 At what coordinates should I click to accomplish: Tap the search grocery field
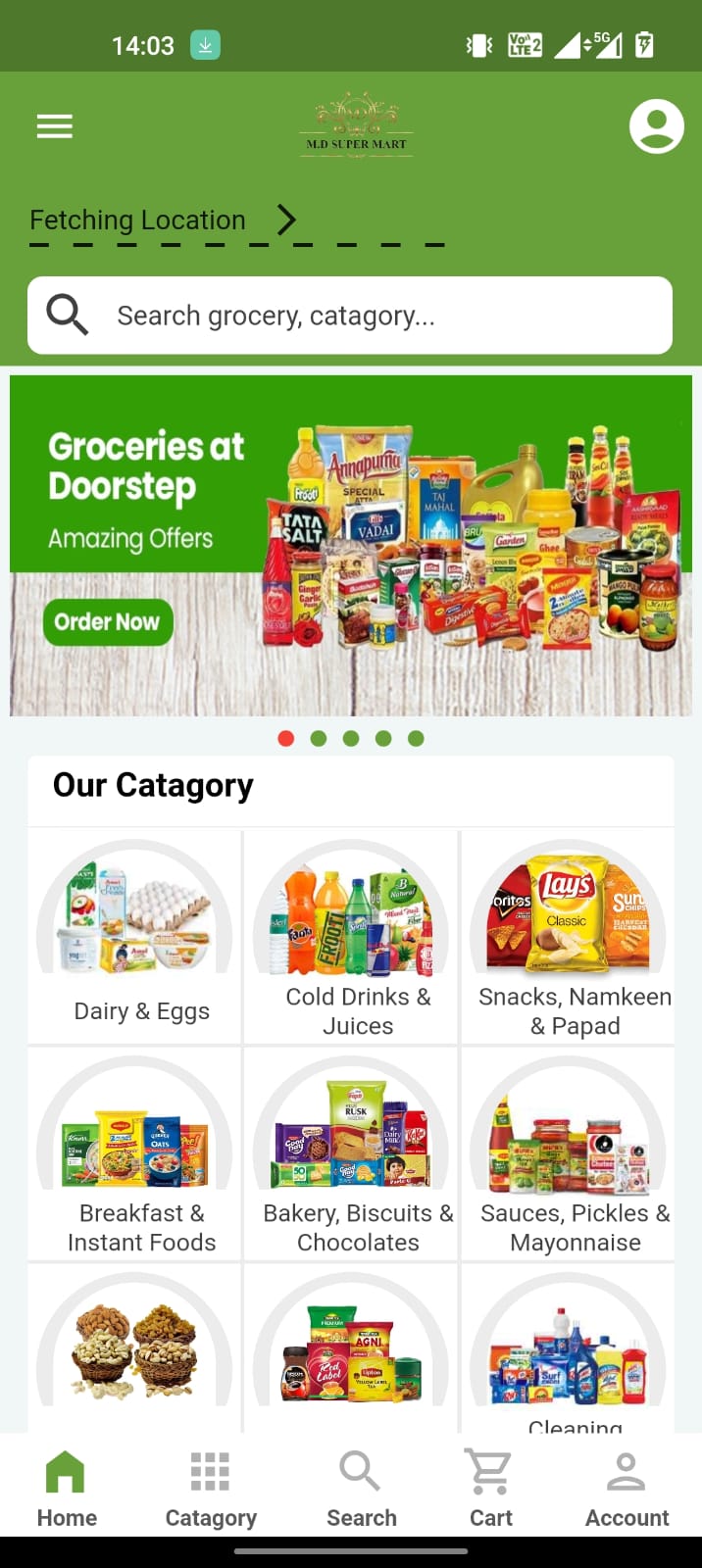[350, 316]
